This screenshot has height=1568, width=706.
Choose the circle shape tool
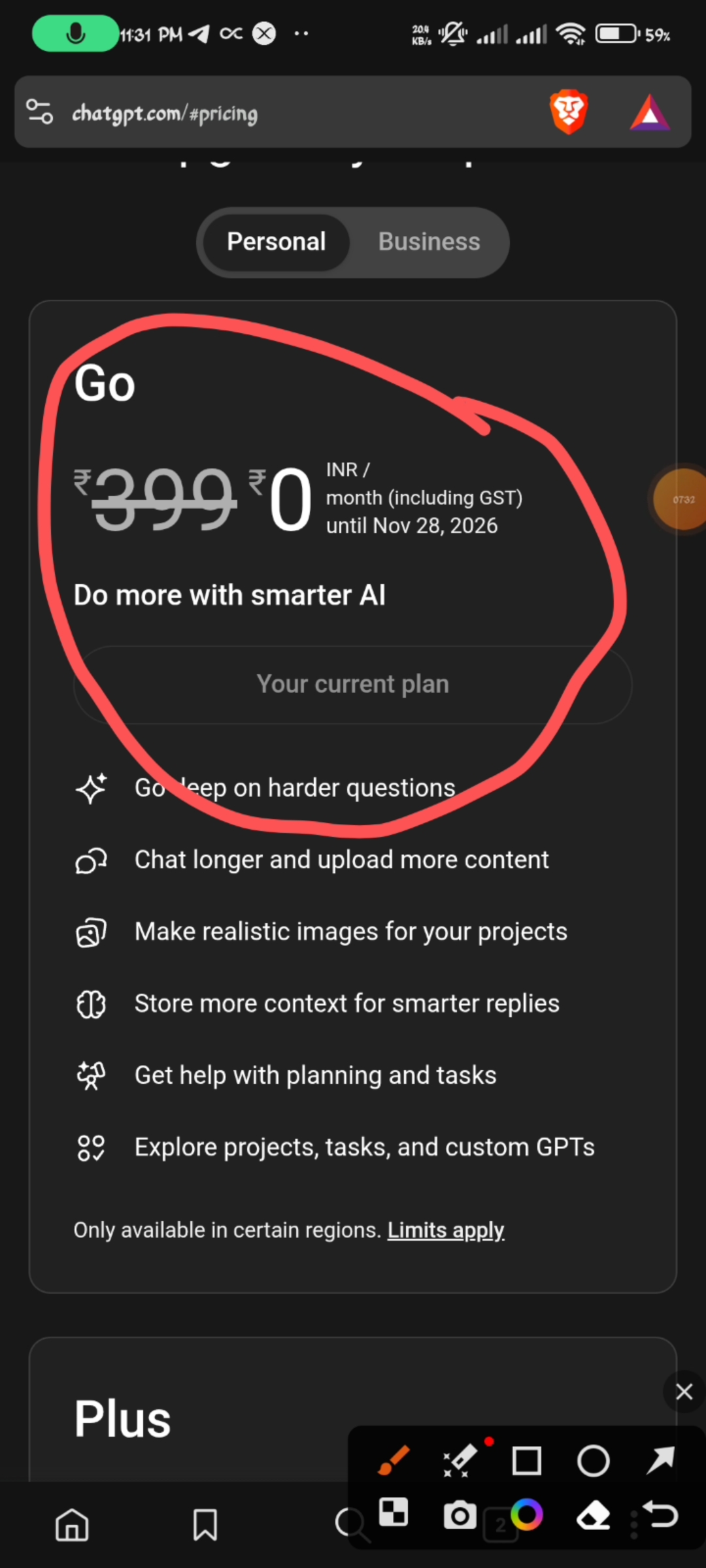tap(593, 1461)
